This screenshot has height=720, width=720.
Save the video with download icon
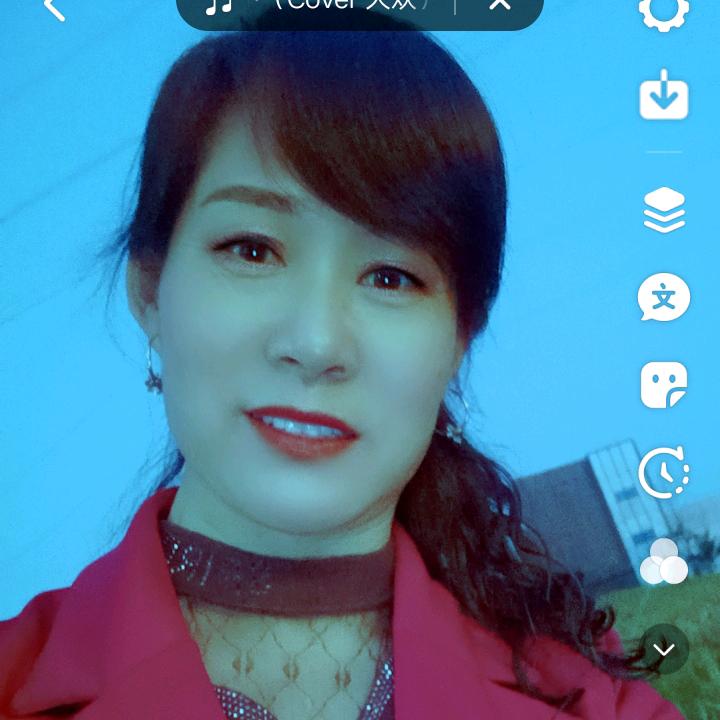point(664,96)
